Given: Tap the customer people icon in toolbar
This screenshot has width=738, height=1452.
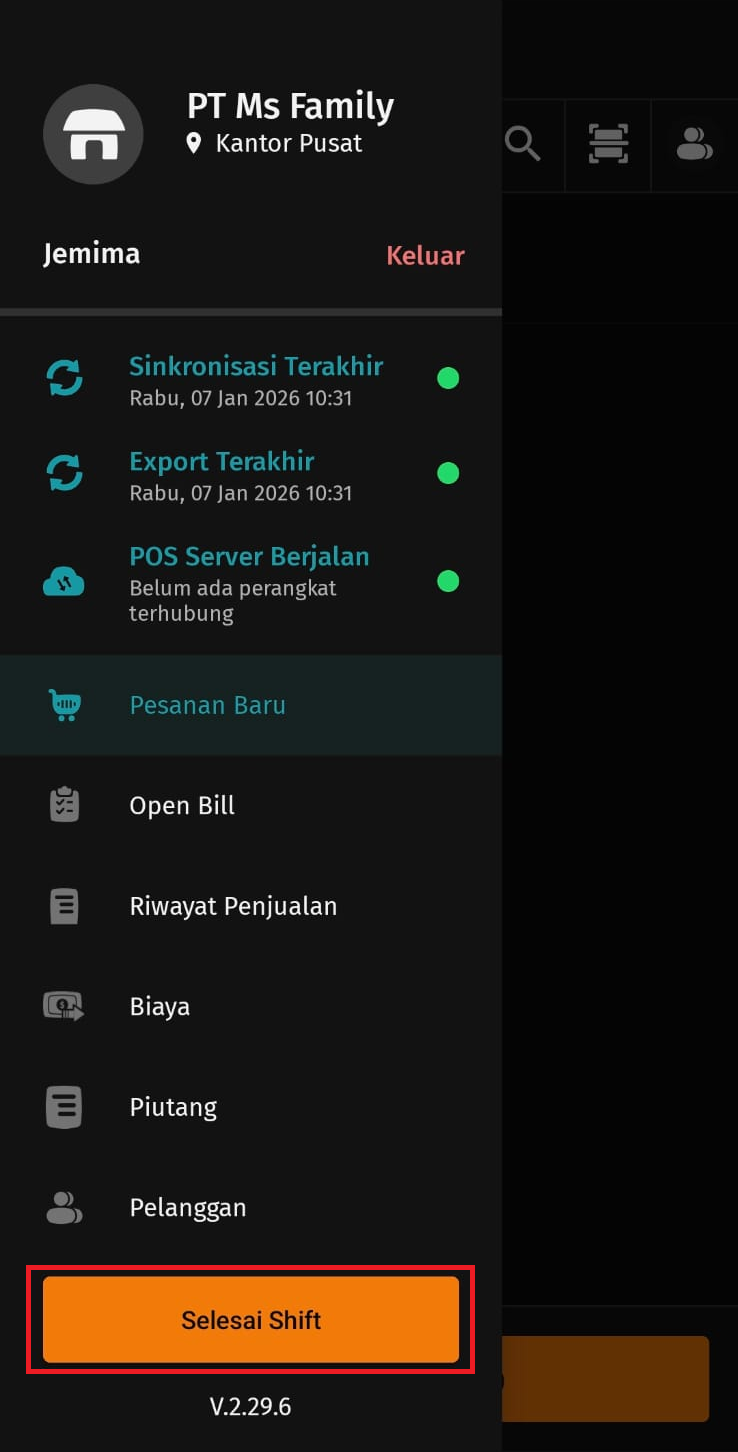Looking at the screenshot, I should coord(694,144).
